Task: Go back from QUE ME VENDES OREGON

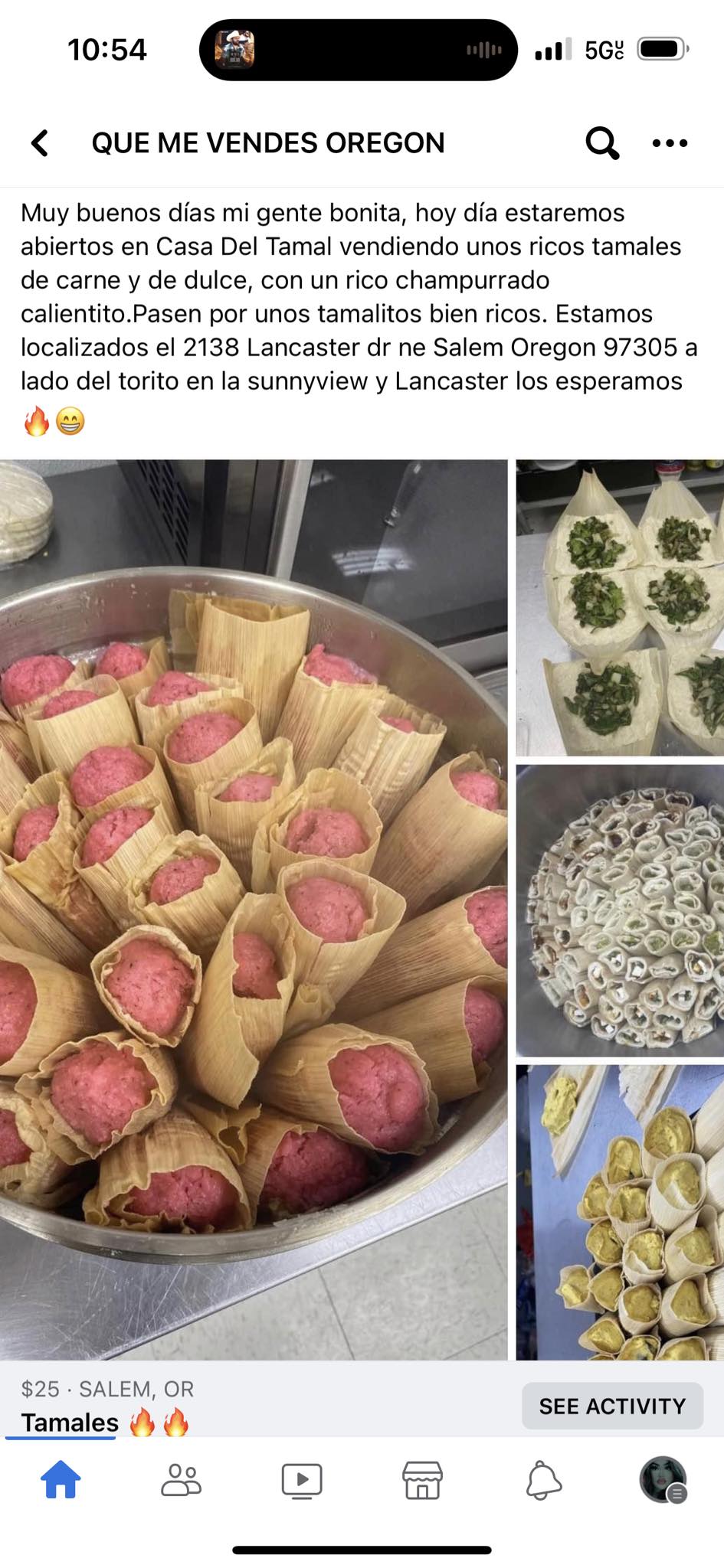Action: tap(40, 143)
